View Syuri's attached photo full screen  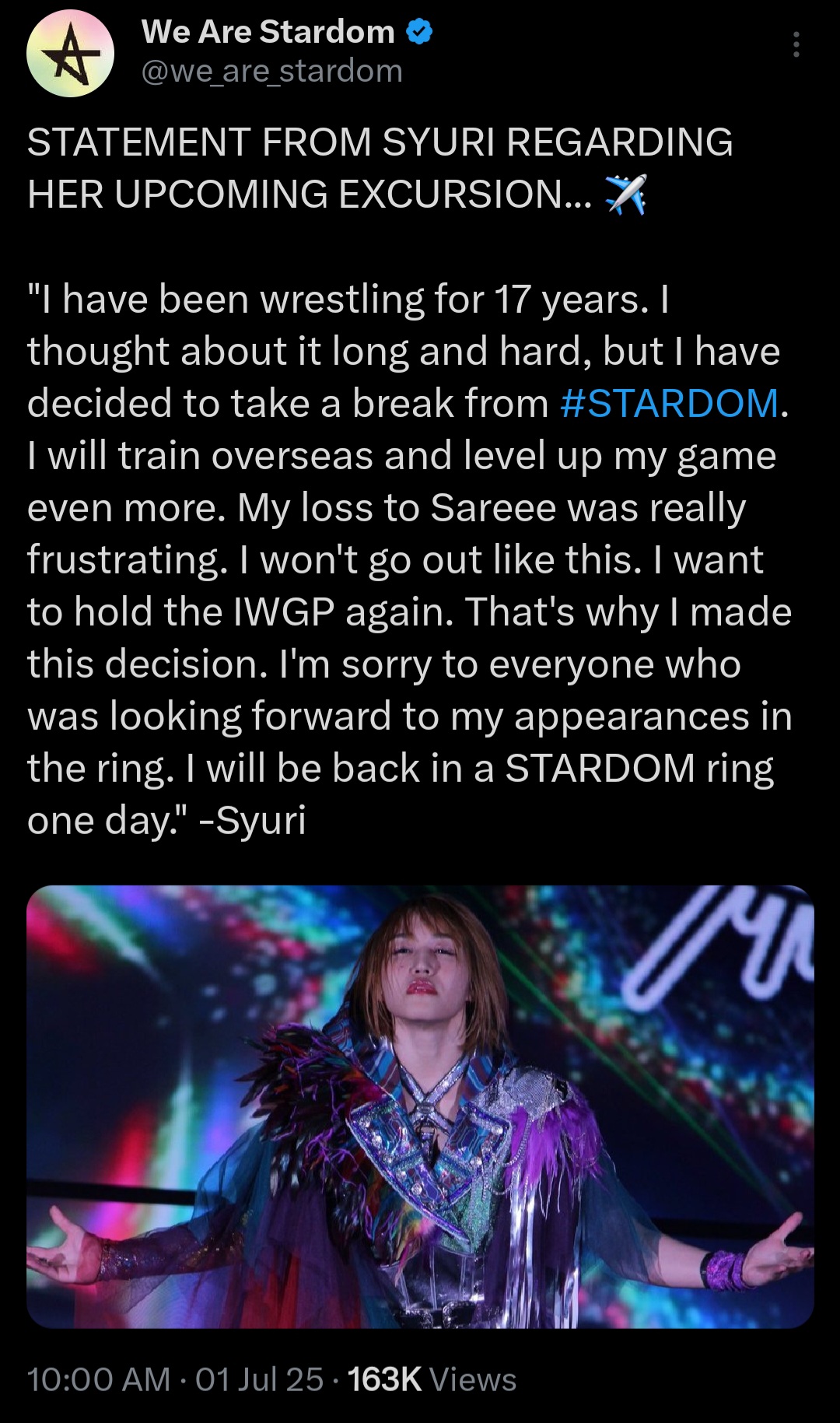[420, 1106]
